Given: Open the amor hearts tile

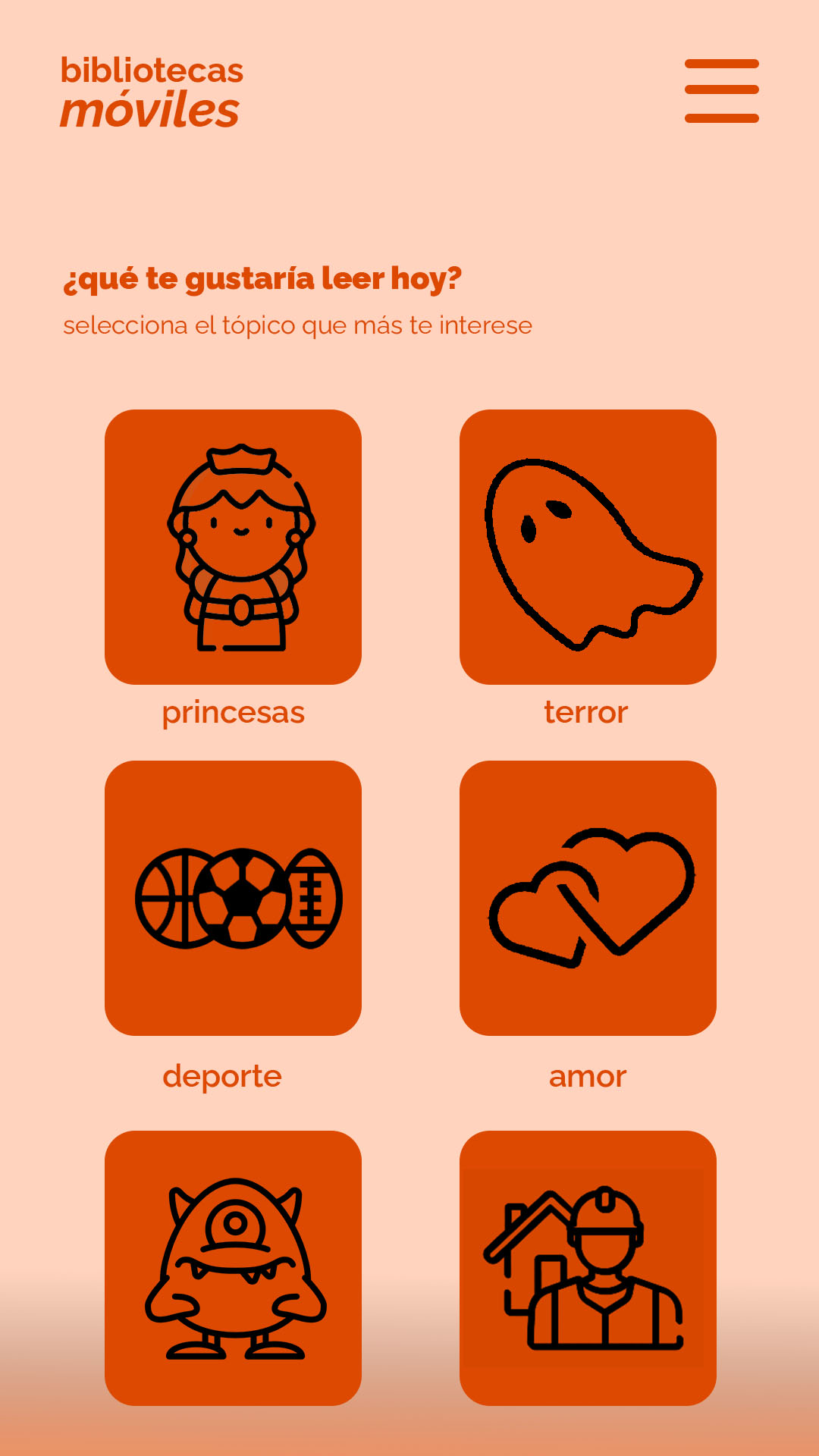Looking at the screenshot, I should (x=588, y=898).
